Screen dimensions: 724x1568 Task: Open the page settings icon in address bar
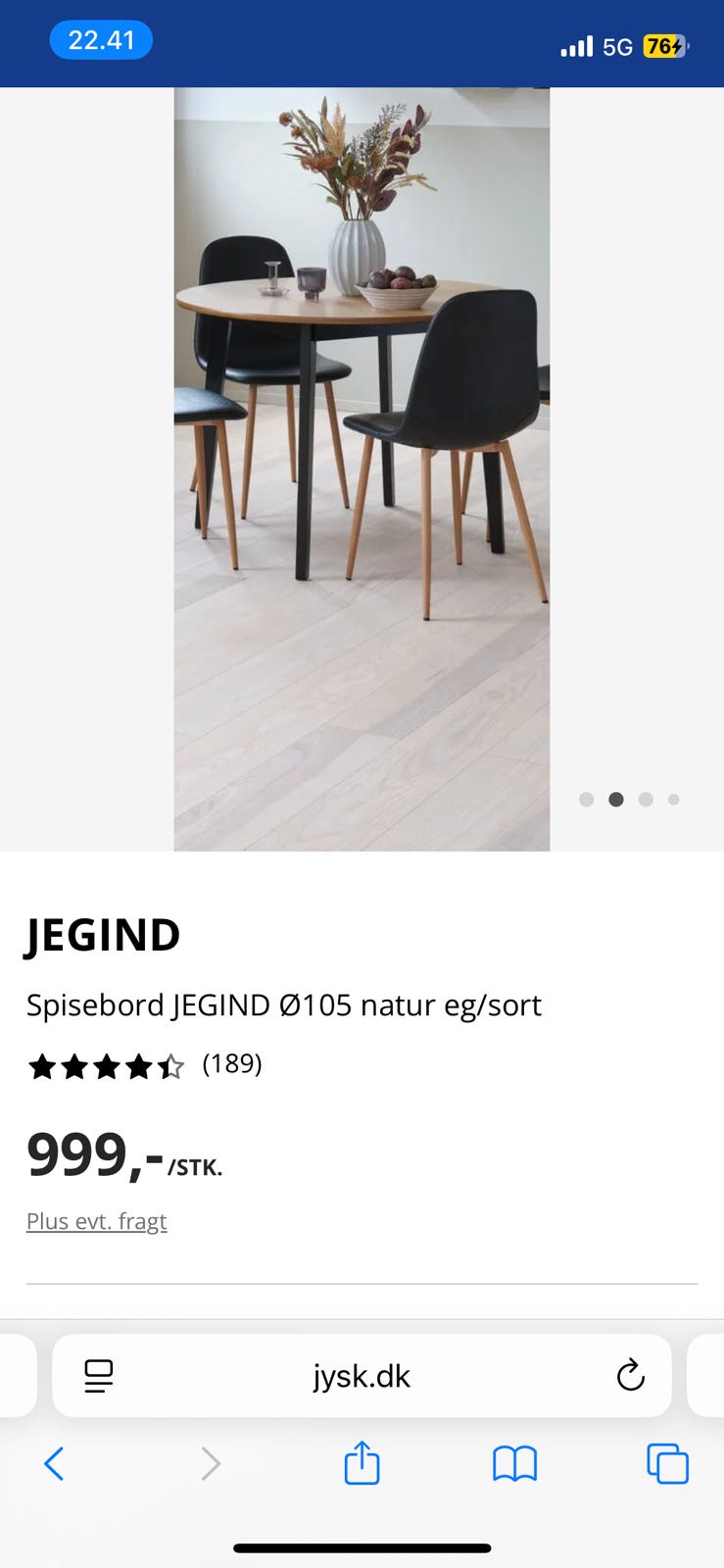pyautogui.click(x=98, y=1375)
